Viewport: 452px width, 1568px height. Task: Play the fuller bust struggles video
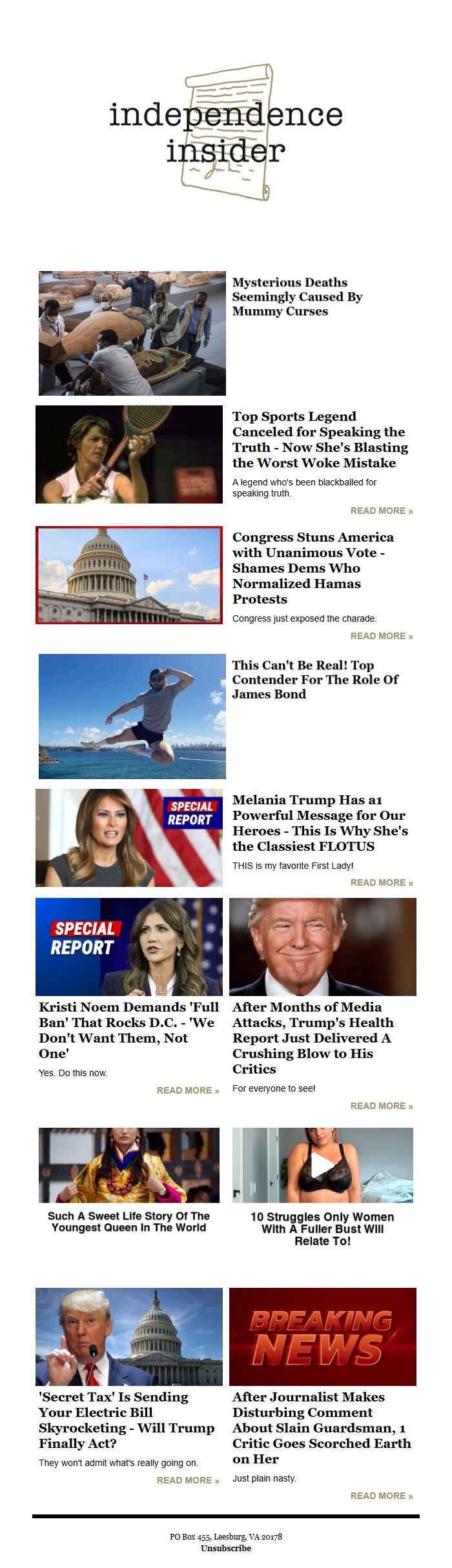click(x=322, y=1165)
